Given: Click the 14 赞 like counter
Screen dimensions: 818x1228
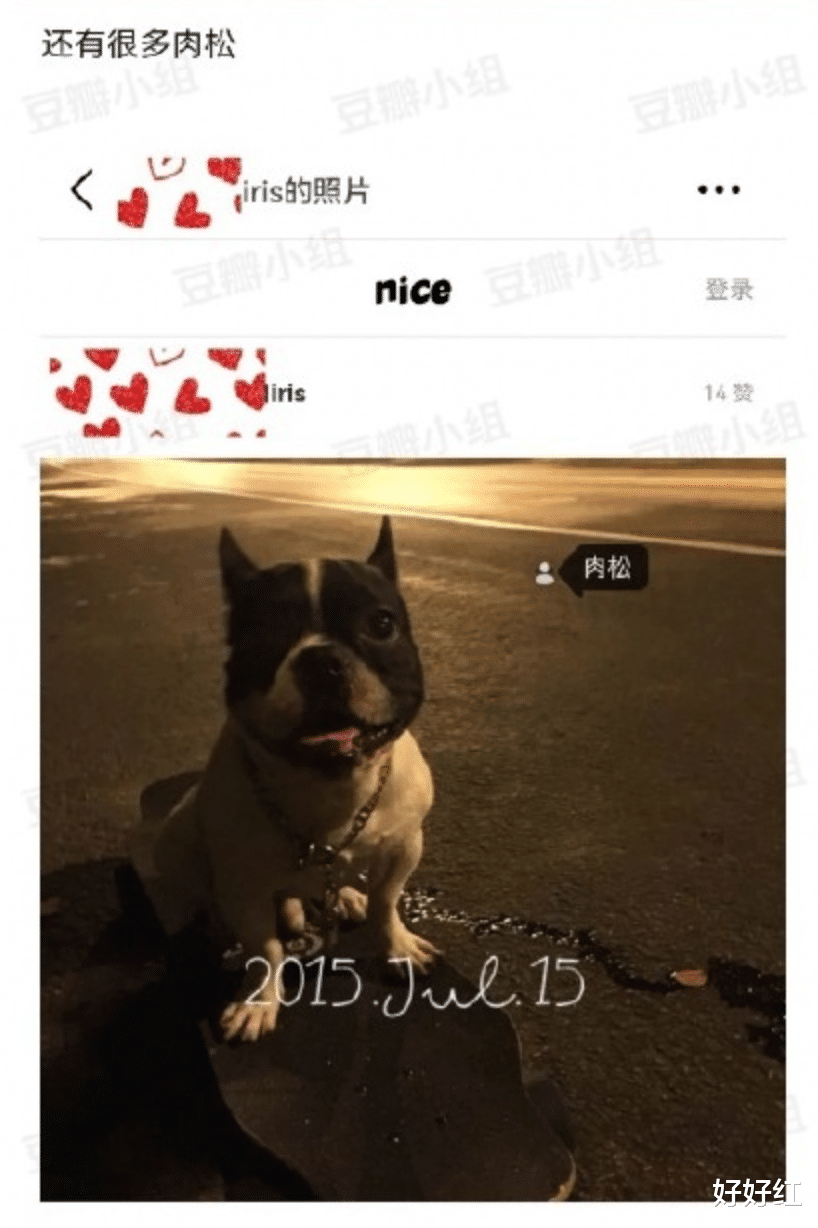Looking at the screenshot, I should (x=728, y=393).
